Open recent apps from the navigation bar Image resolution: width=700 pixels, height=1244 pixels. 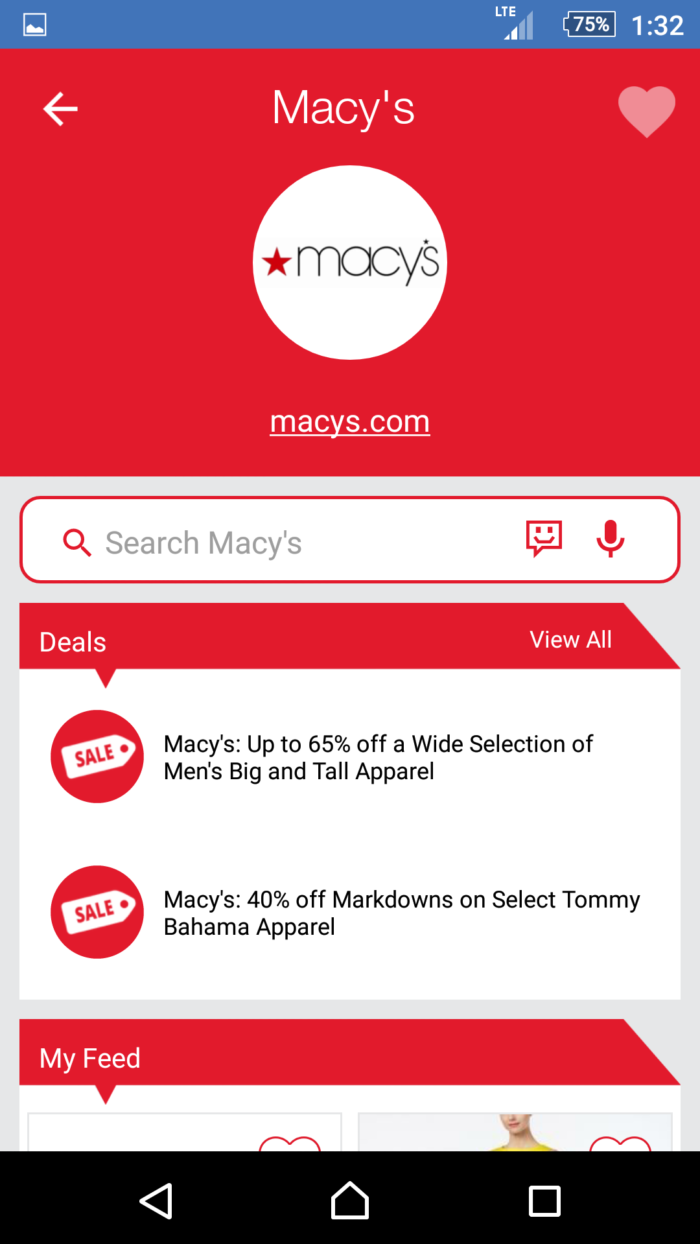tap(544, 1200)
